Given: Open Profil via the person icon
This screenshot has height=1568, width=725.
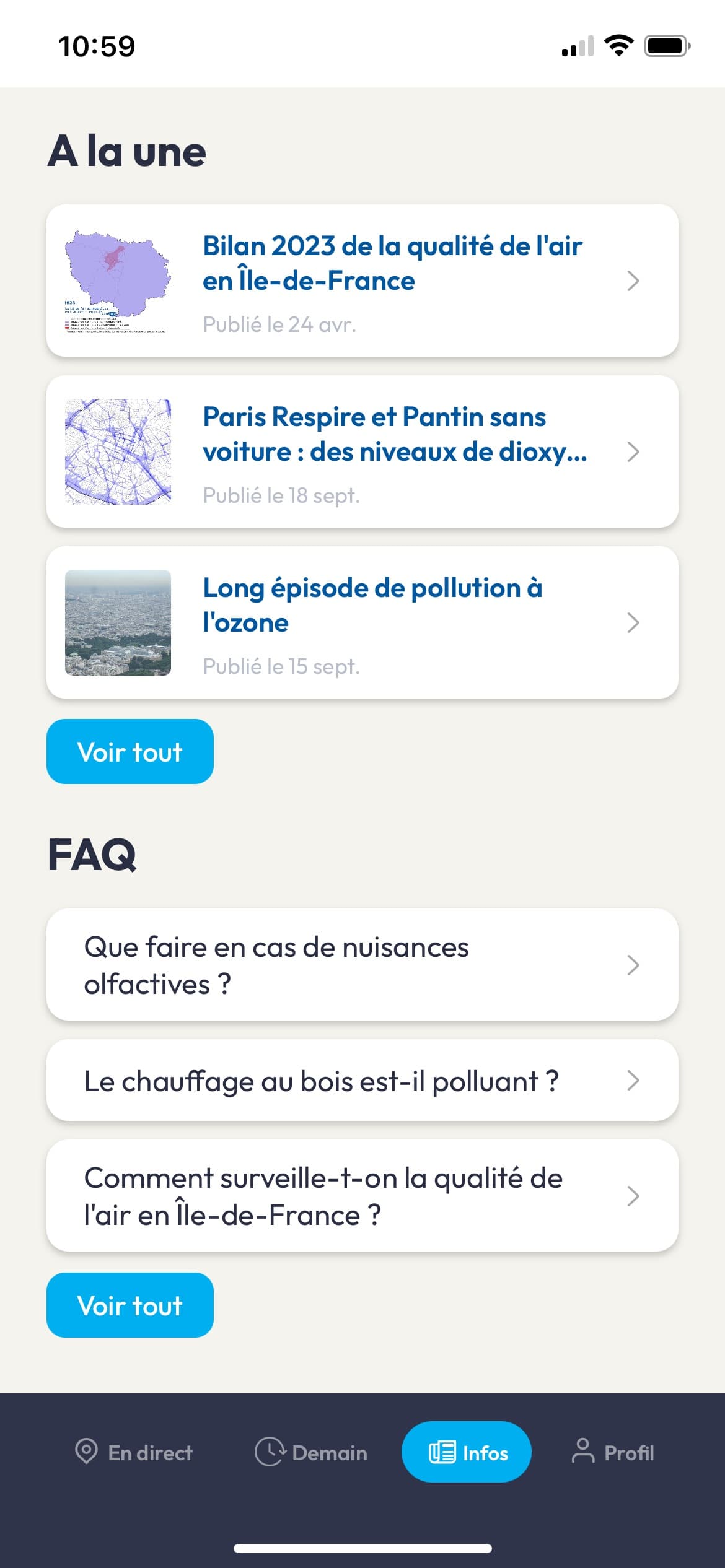Looking at the screenshot, I should click(x=583, y=1452).
